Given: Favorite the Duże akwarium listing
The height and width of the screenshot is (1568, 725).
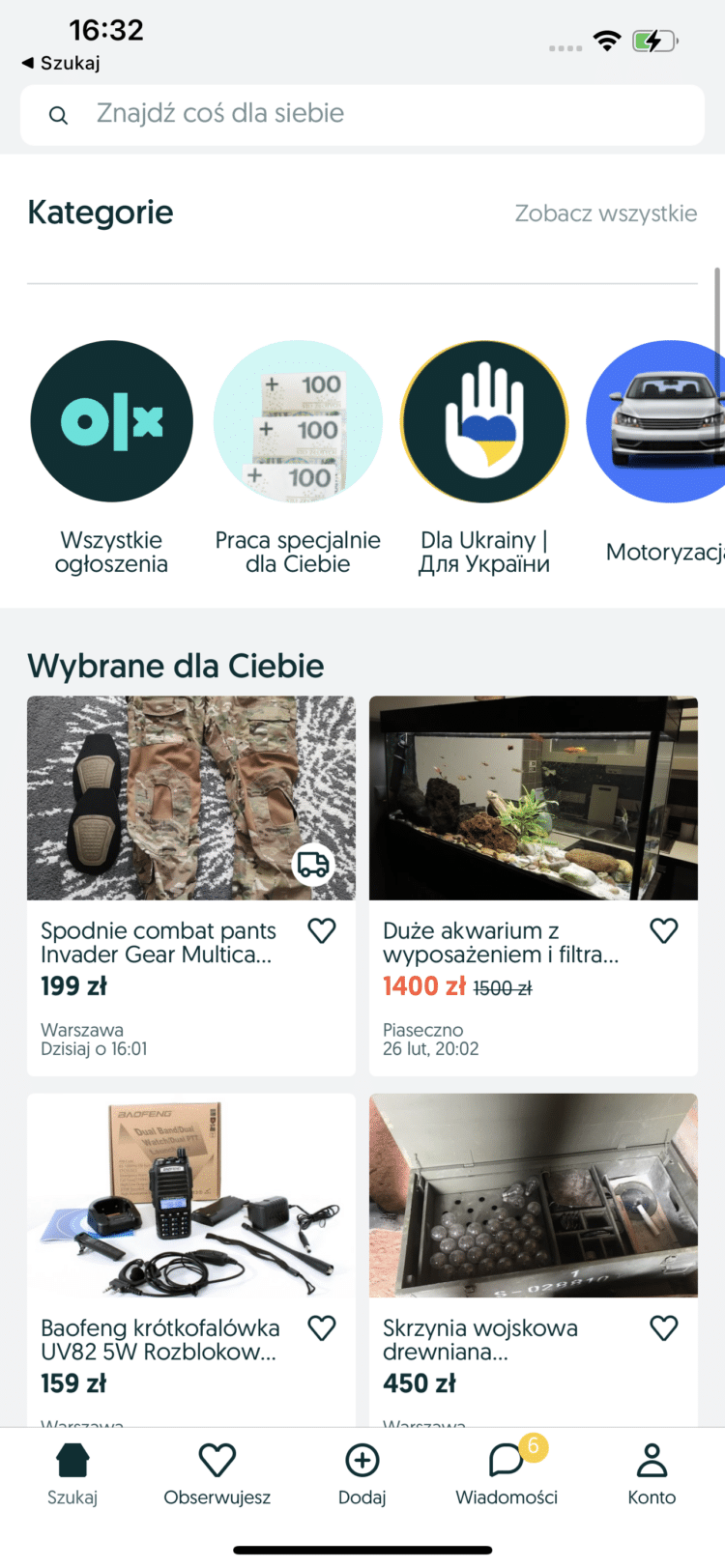Looking at the screenshot, I should (664, 929).
